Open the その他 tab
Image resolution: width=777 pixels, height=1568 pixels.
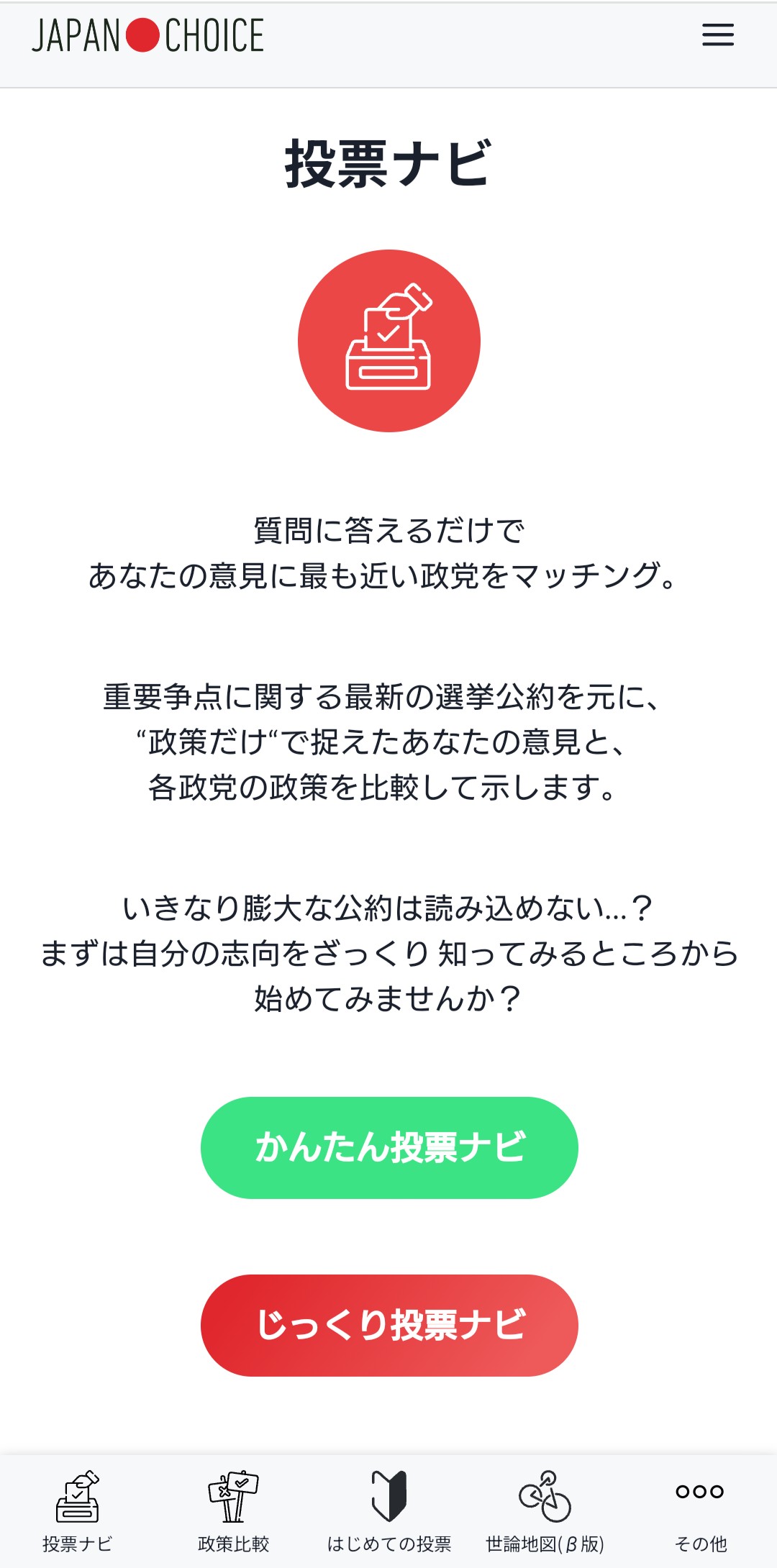pyautogui.click(x=700, y=1510)
